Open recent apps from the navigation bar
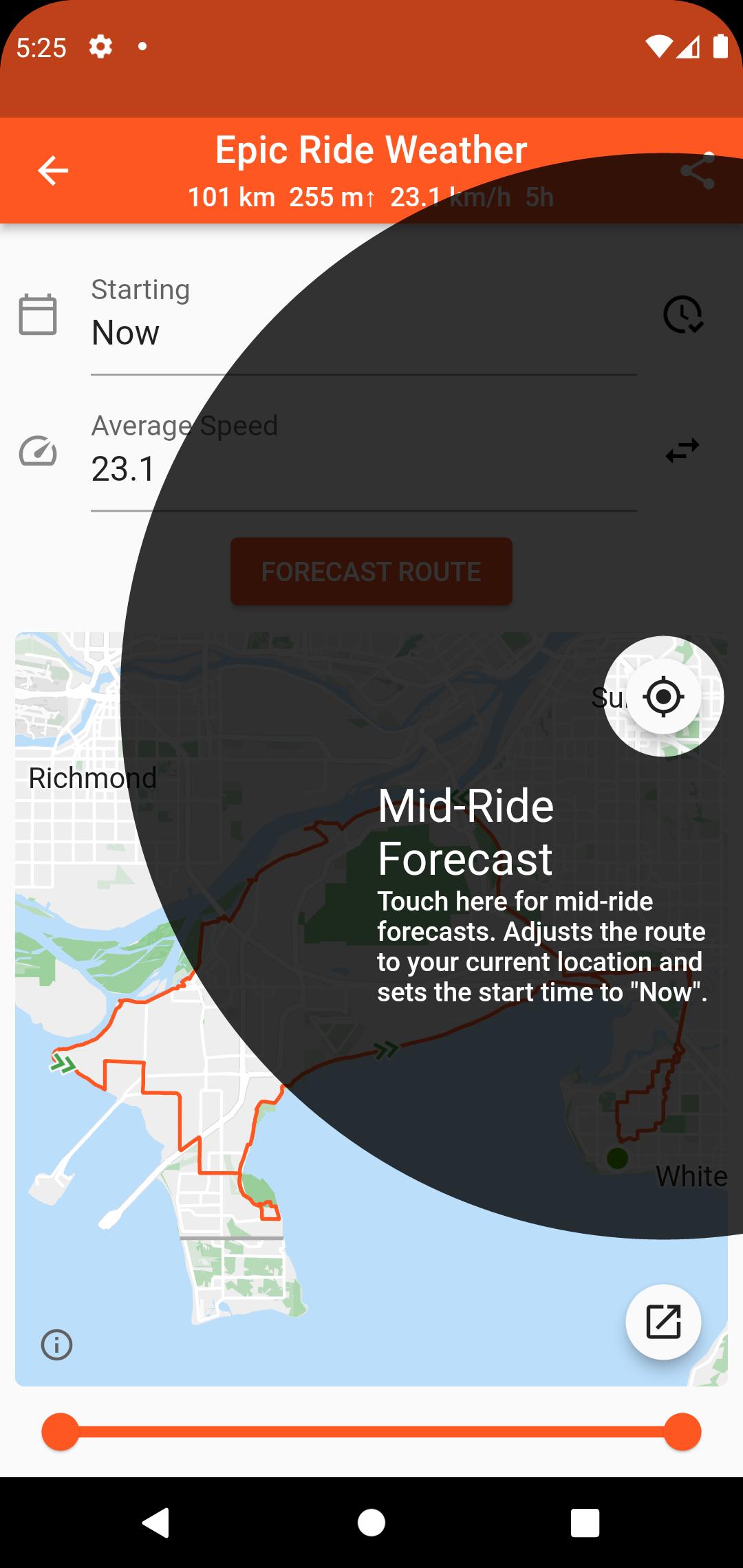 (x=585, y=1523)
